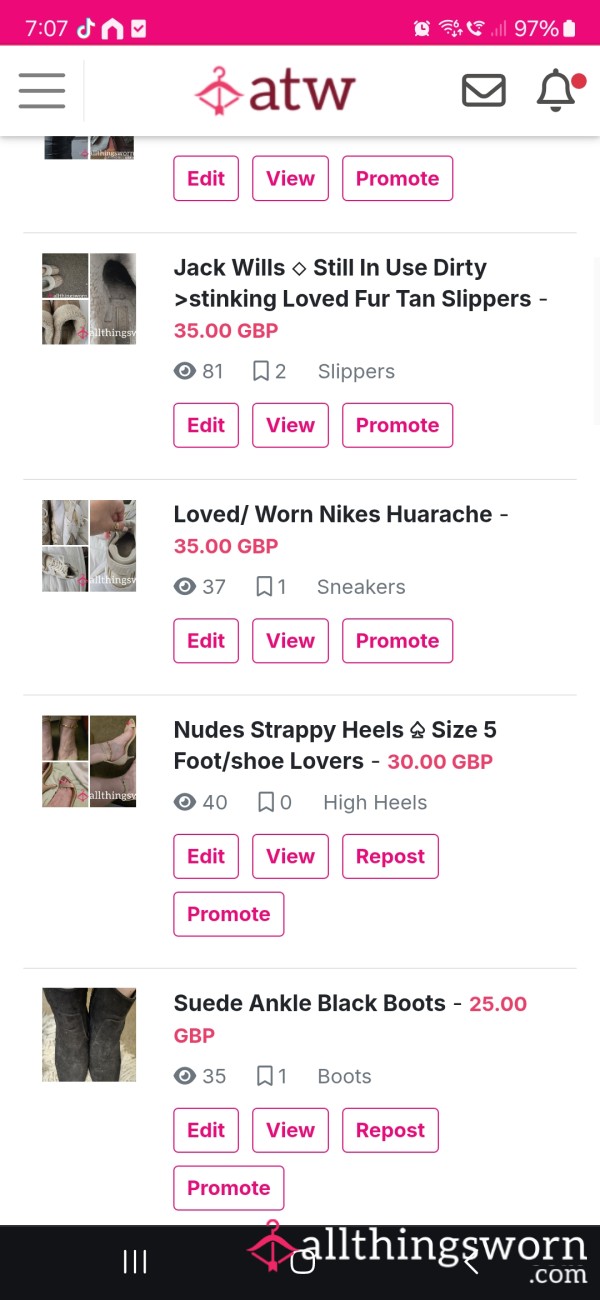Edit the Nudes Strappy Heels listing
The width and height of the screenshot is (600, 1300).
click(x=206, y=857)
